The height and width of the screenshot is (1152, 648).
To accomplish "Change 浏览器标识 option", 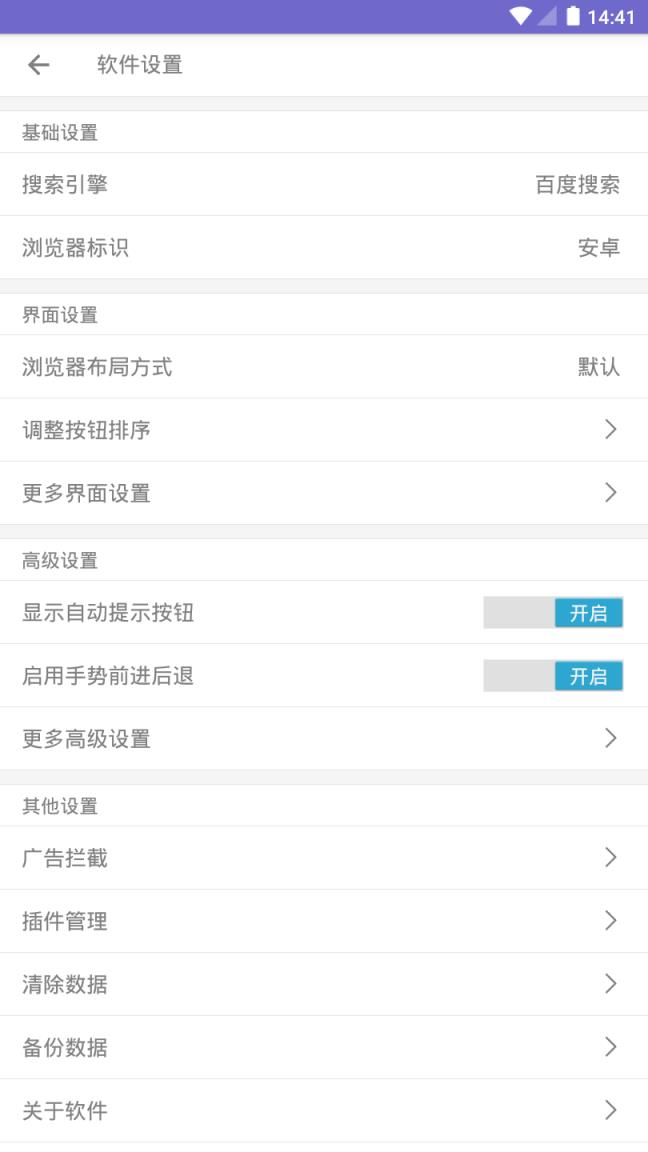I will (323, 247).
